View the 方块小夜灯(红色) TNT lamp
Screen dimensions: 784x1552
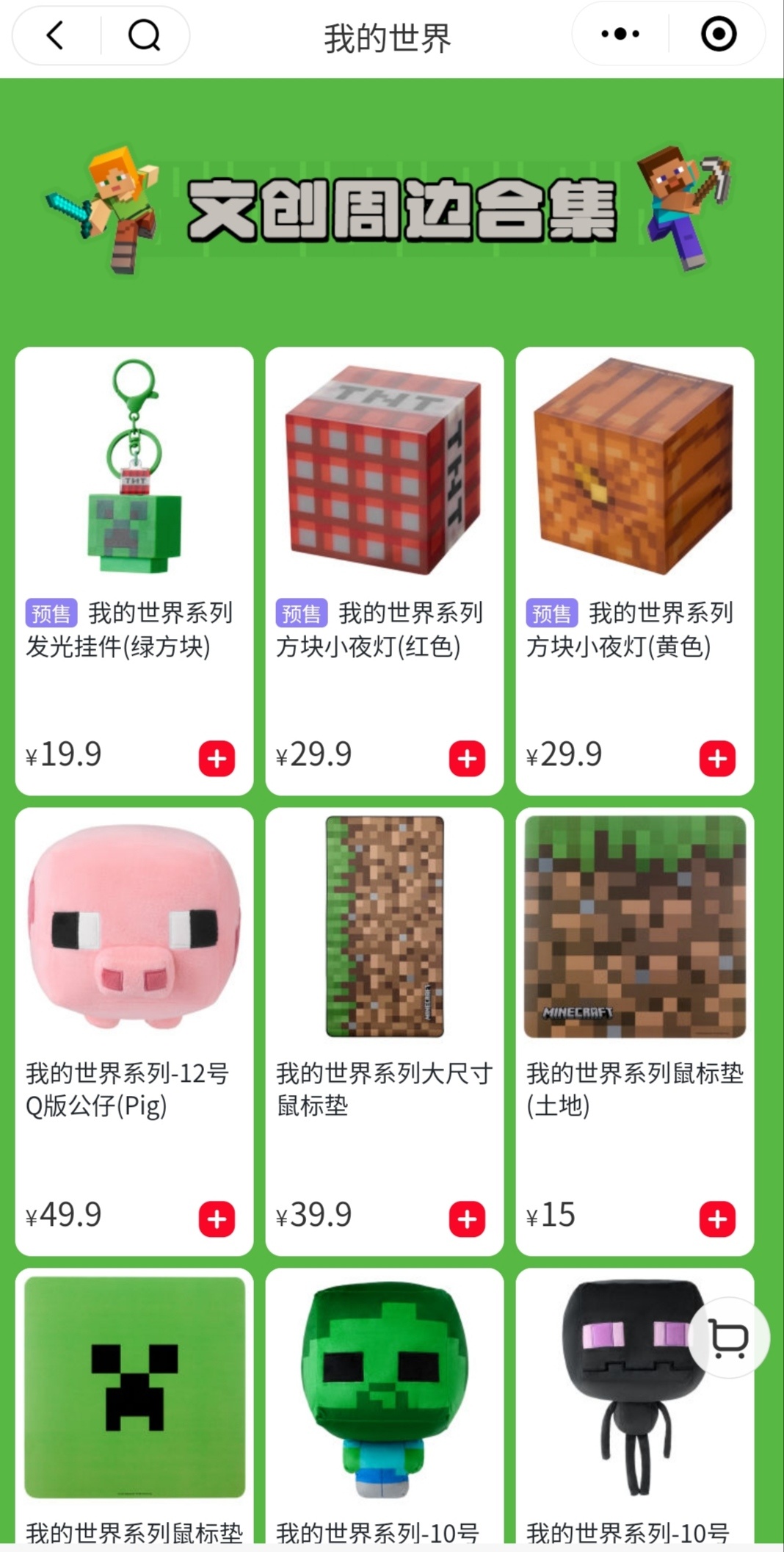(x=384, y=470)
